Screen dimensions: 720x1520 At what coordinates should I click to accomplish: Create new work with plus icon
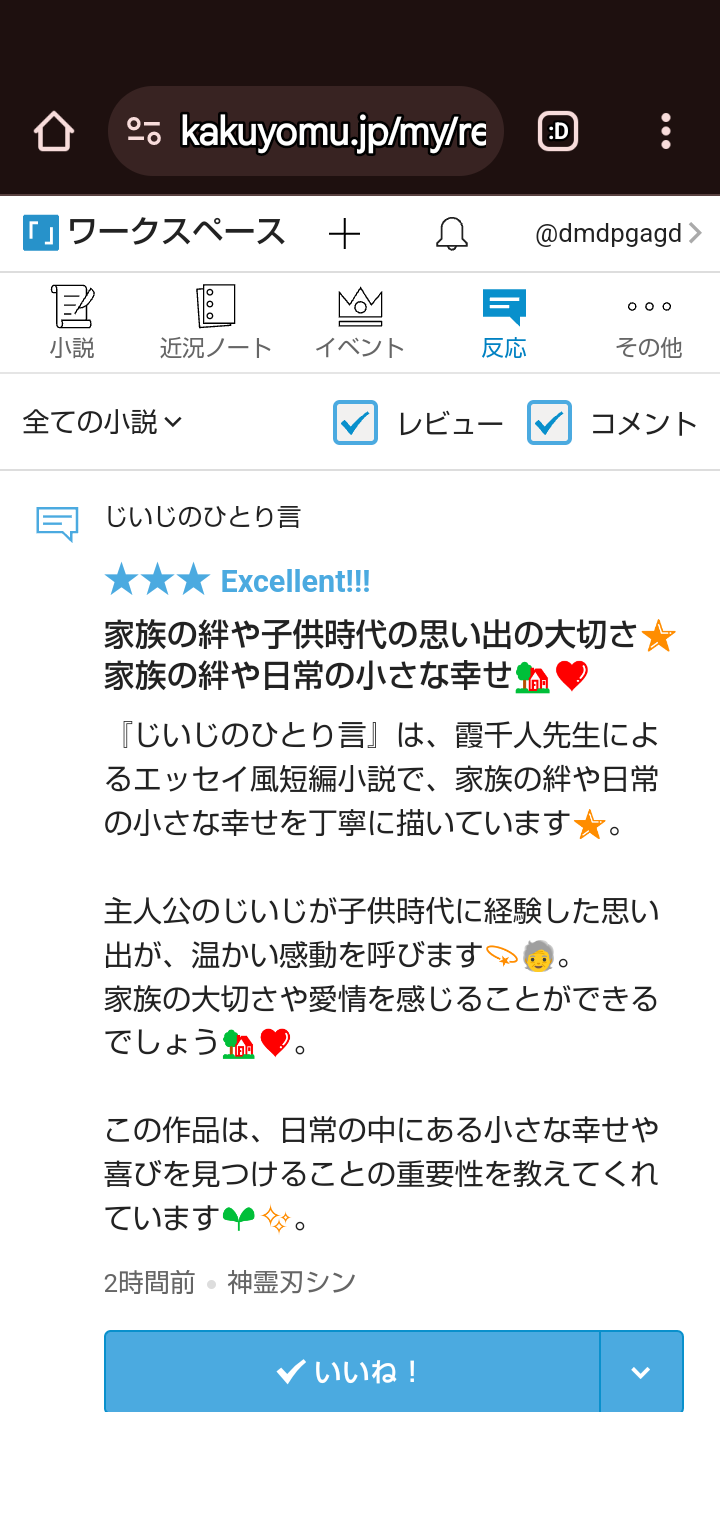tap(344, 234)
